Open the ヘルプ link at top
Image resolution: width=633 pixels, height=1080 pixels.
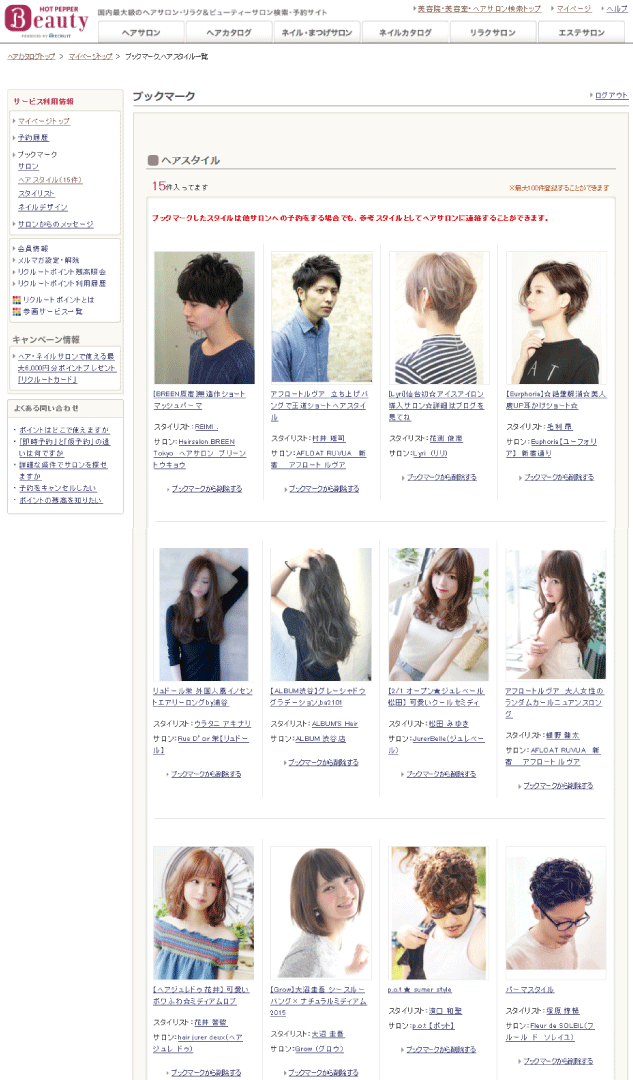coord(616,9)
